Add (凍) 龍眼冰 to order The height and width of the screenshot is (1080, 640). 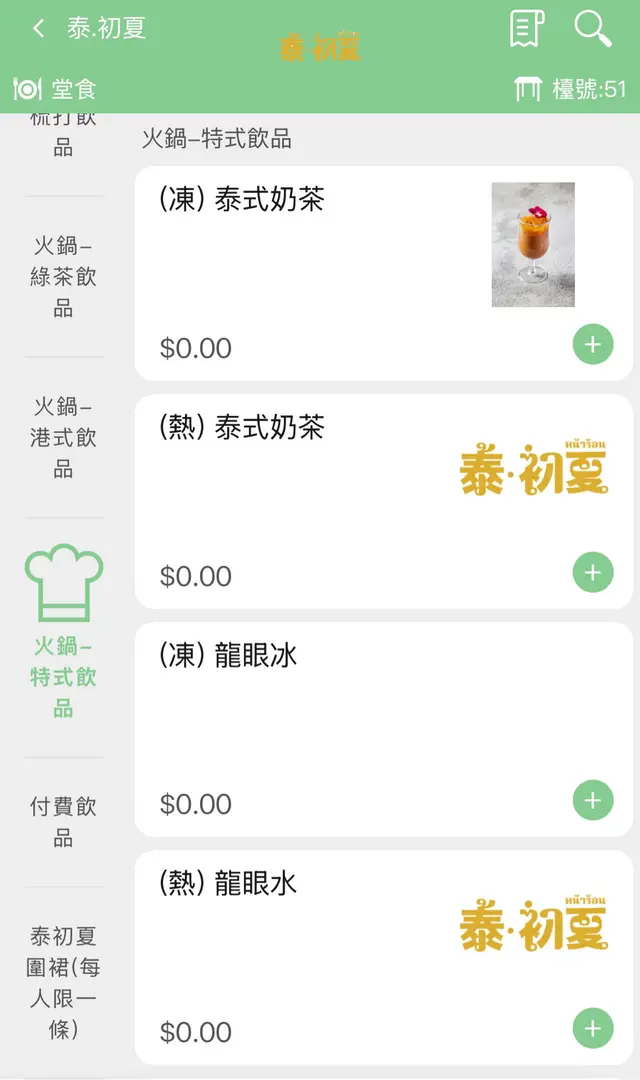click(593, 801)
